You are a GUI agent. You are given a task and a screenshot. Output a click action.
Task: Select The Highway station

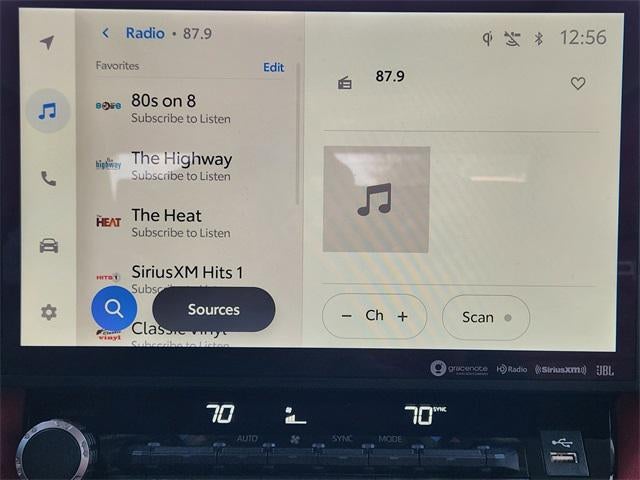180,165
